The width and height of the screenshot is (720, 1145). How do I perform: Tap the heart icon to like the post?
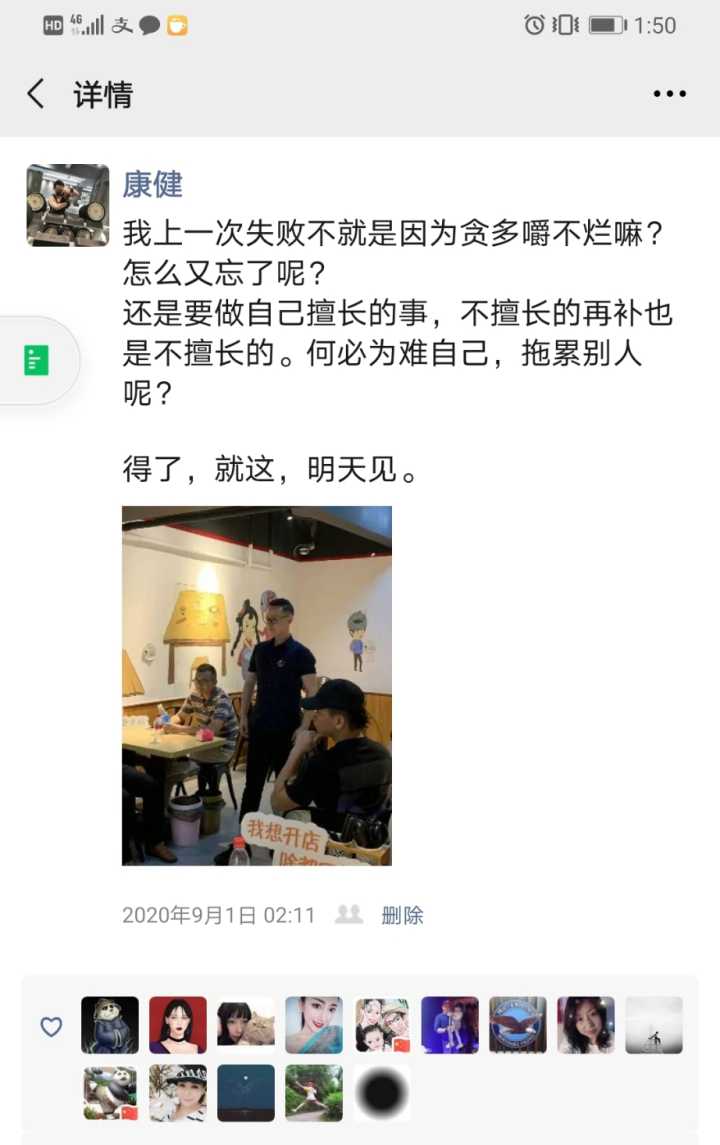pos(50,1027)
